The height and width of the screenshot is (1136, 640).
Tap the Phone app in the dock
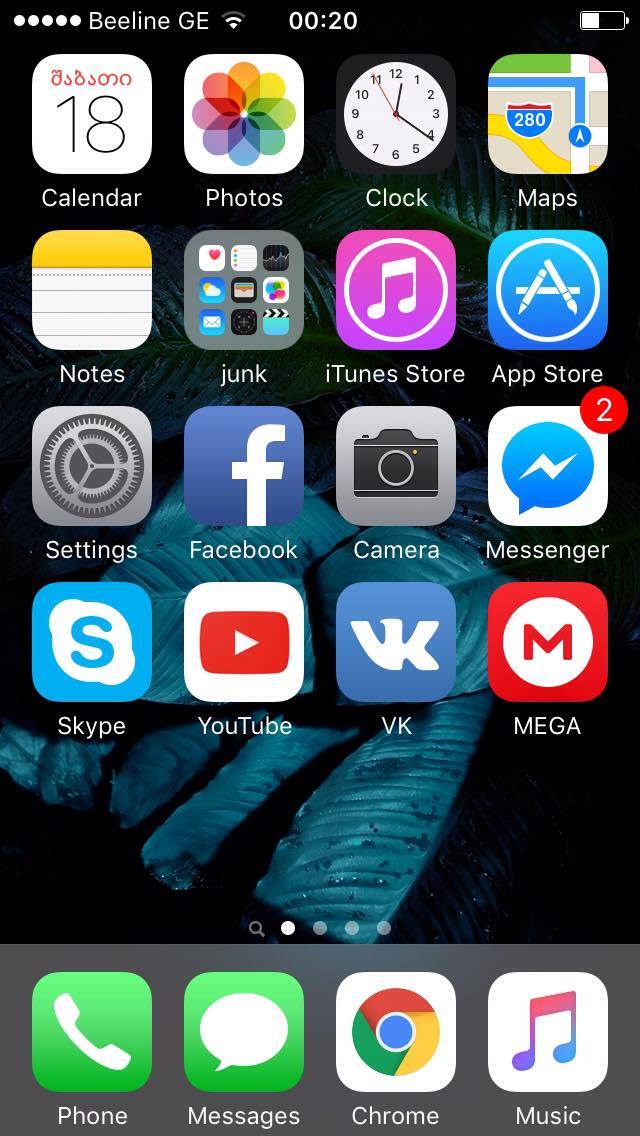(x=92, y=1032)
